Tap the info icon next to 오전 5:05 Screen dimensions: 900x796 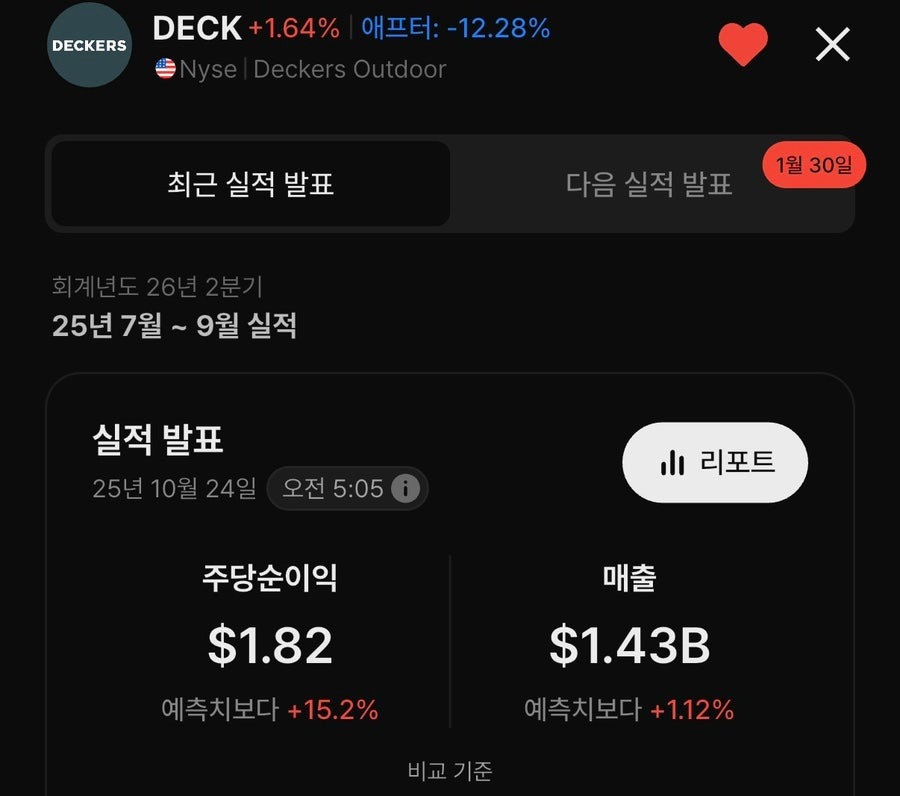405,489
